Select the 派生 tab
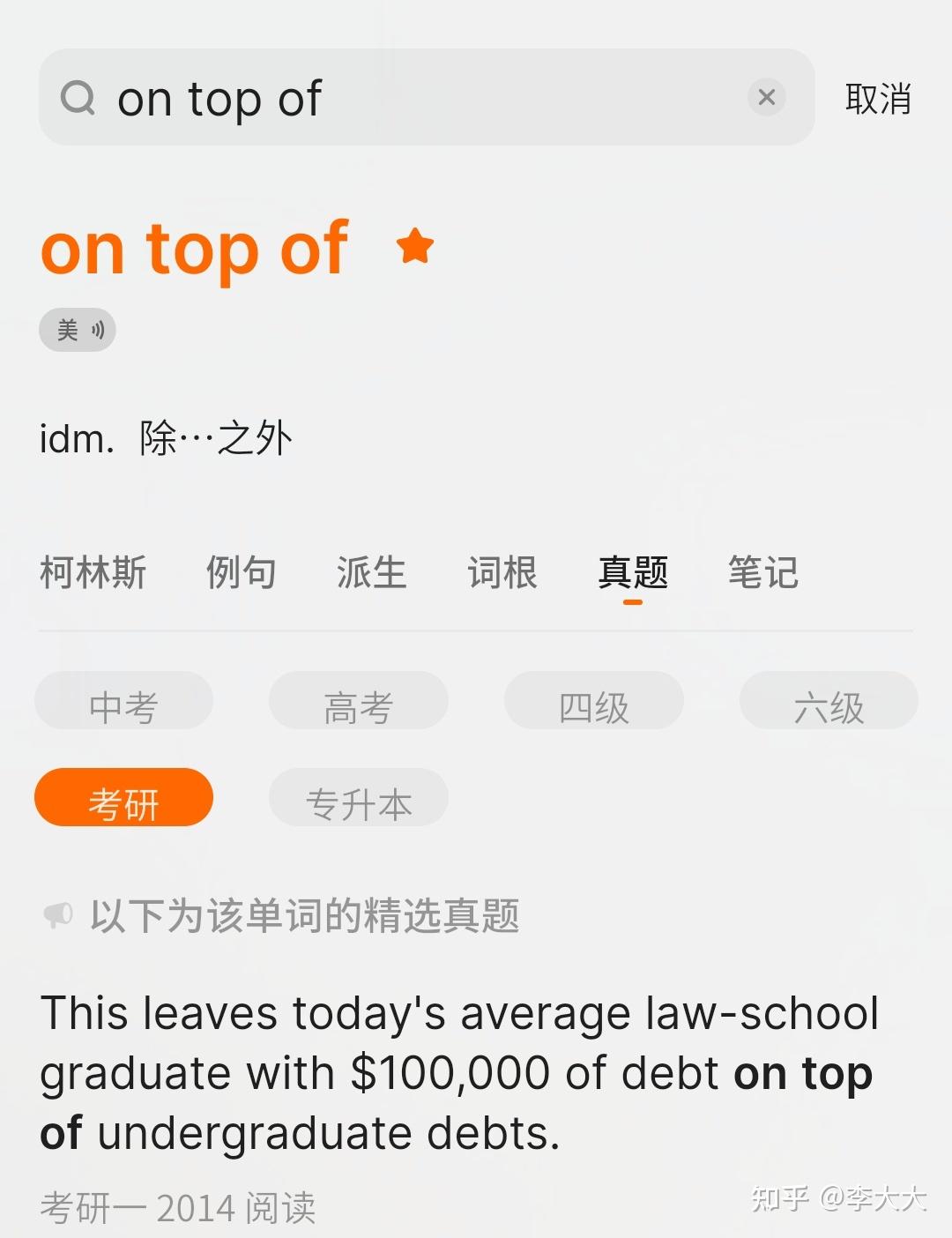952x1238 pixels. click(371, 572)
